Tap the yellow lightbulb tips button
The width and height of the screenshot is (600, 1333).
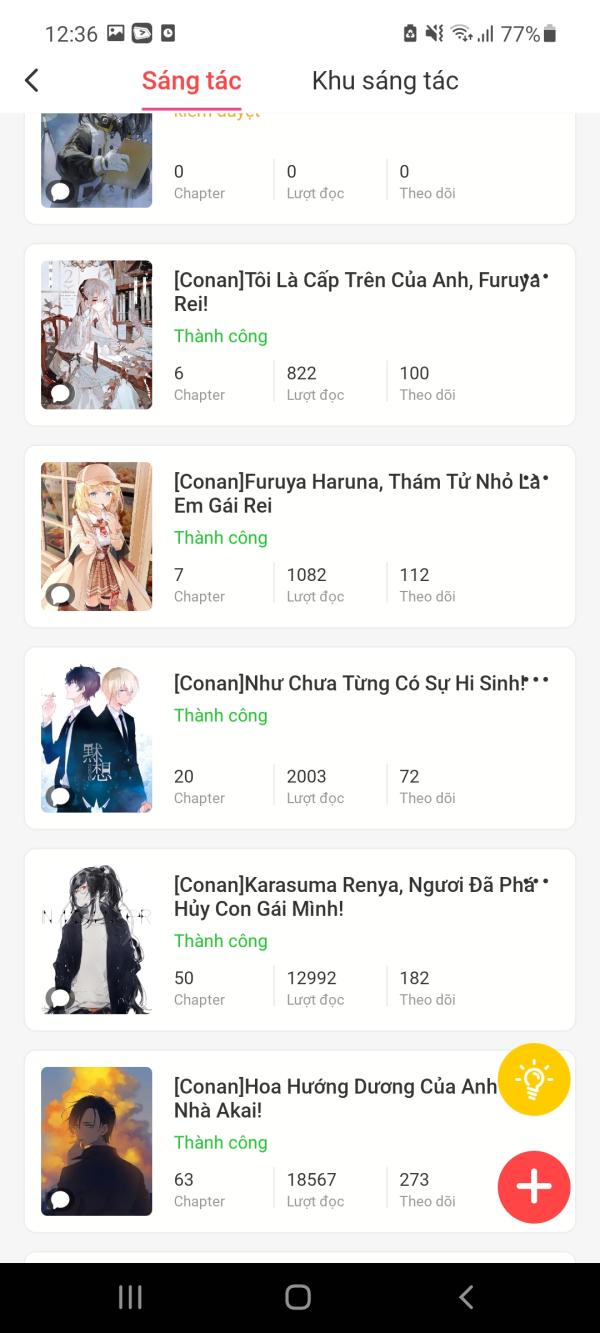pyautogui.click(x=534, y=1079)
